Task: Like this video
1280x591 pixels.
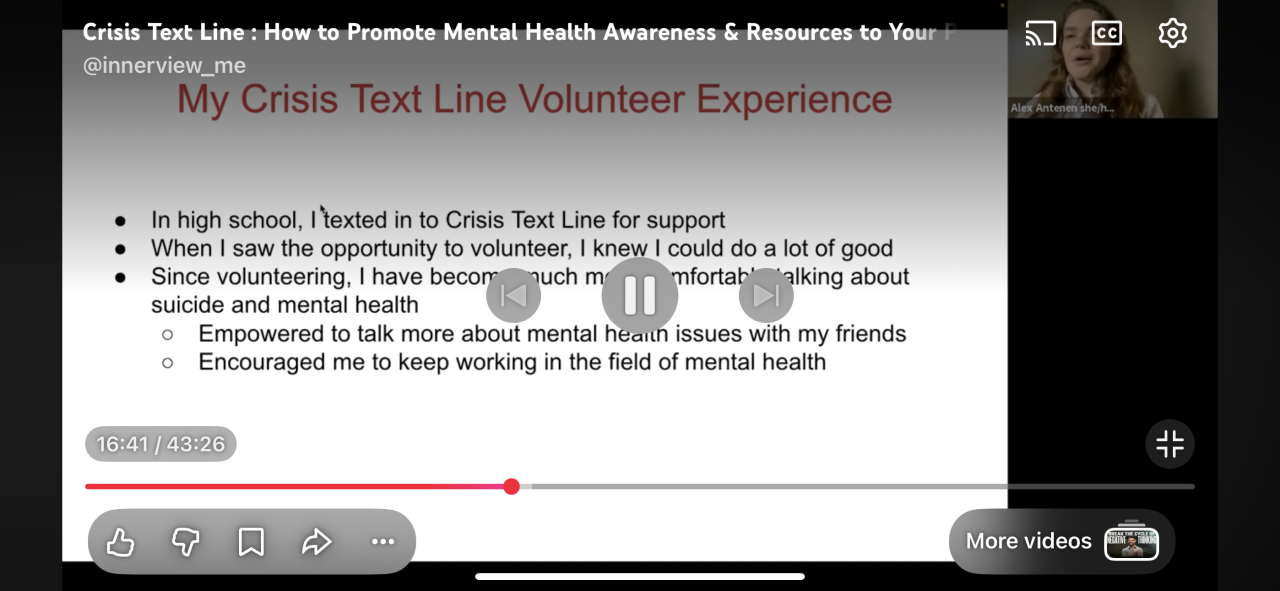Action: point(121,542)
